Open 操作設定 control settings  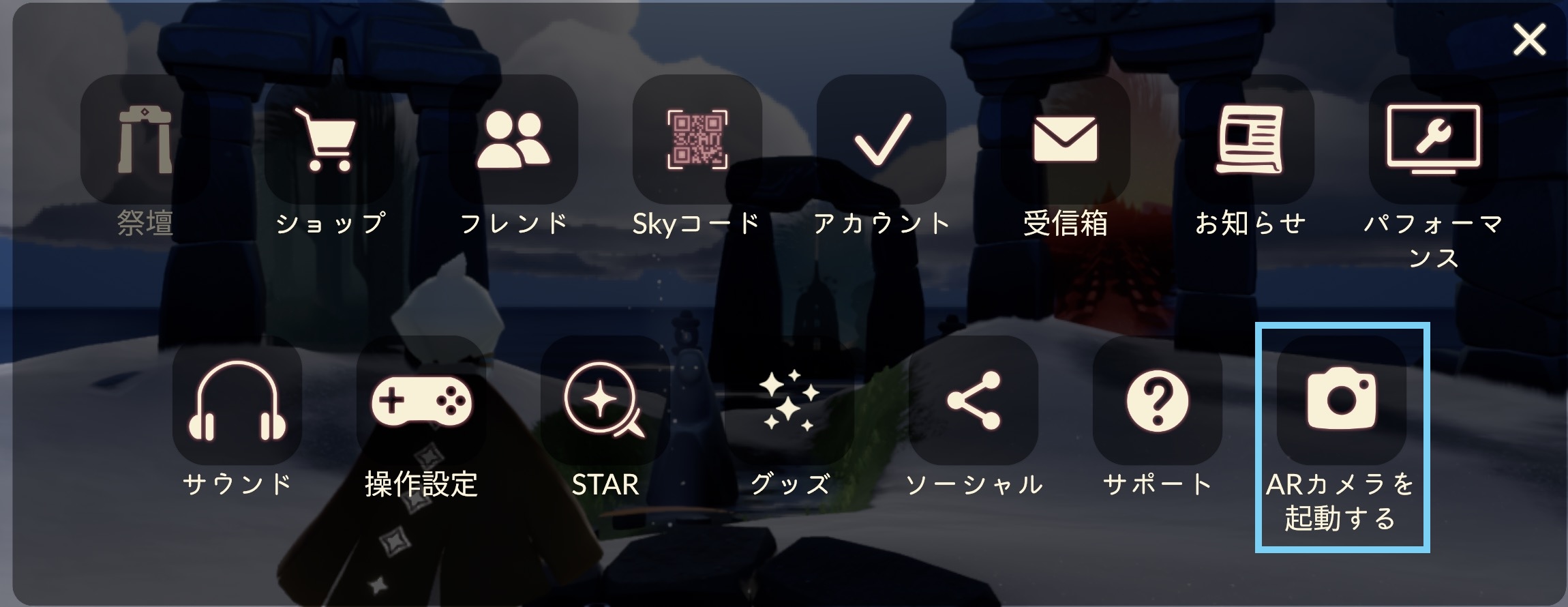(421, 401)
